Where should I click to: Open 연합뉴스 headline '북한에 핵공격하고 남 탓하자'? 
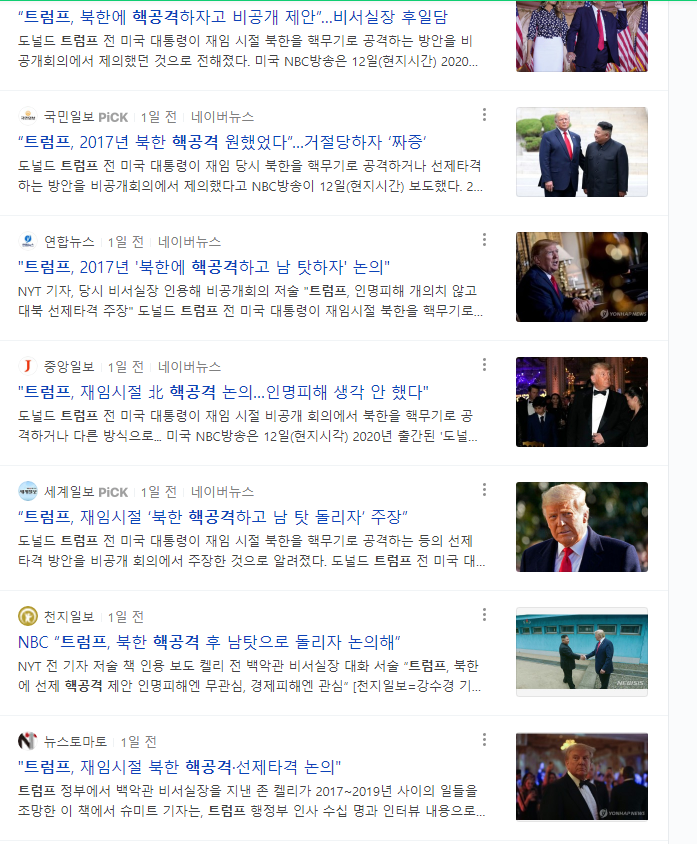click(203, 266)
